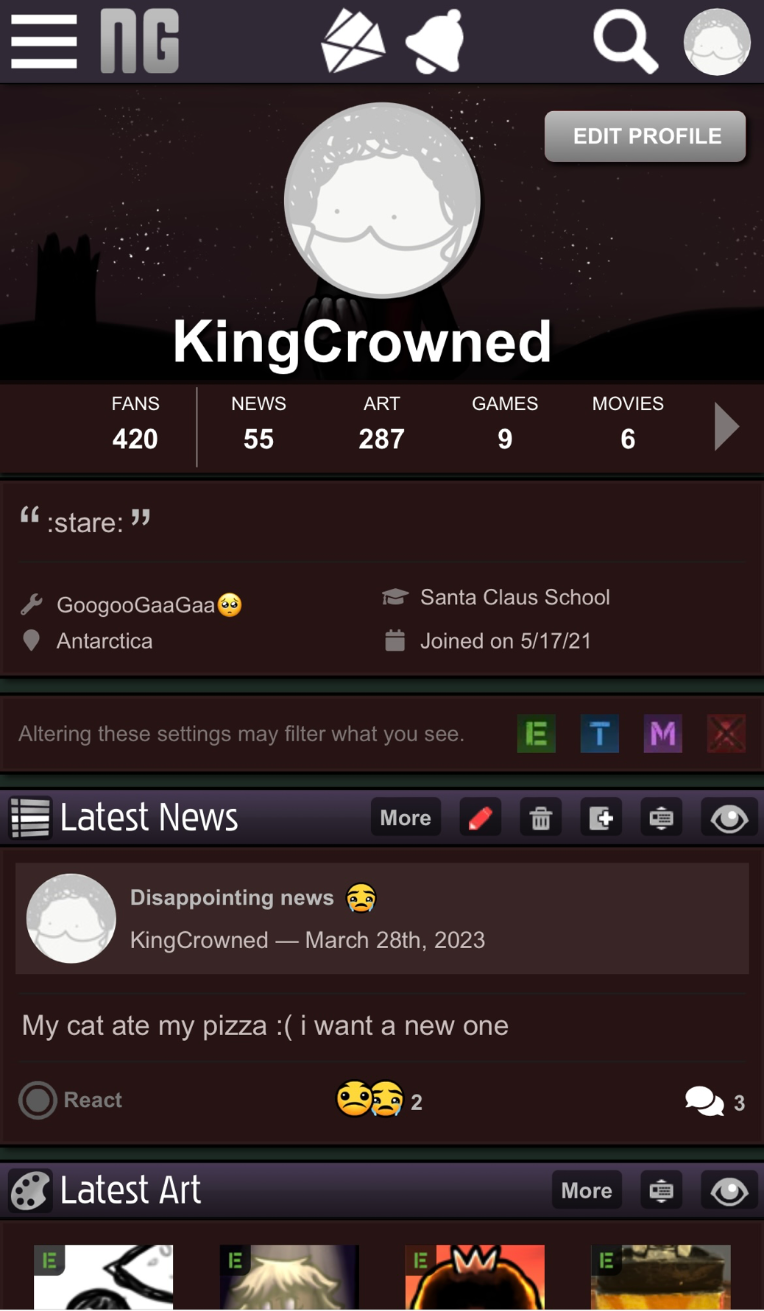Edit the latest news post with the pencil

point(481,818)
